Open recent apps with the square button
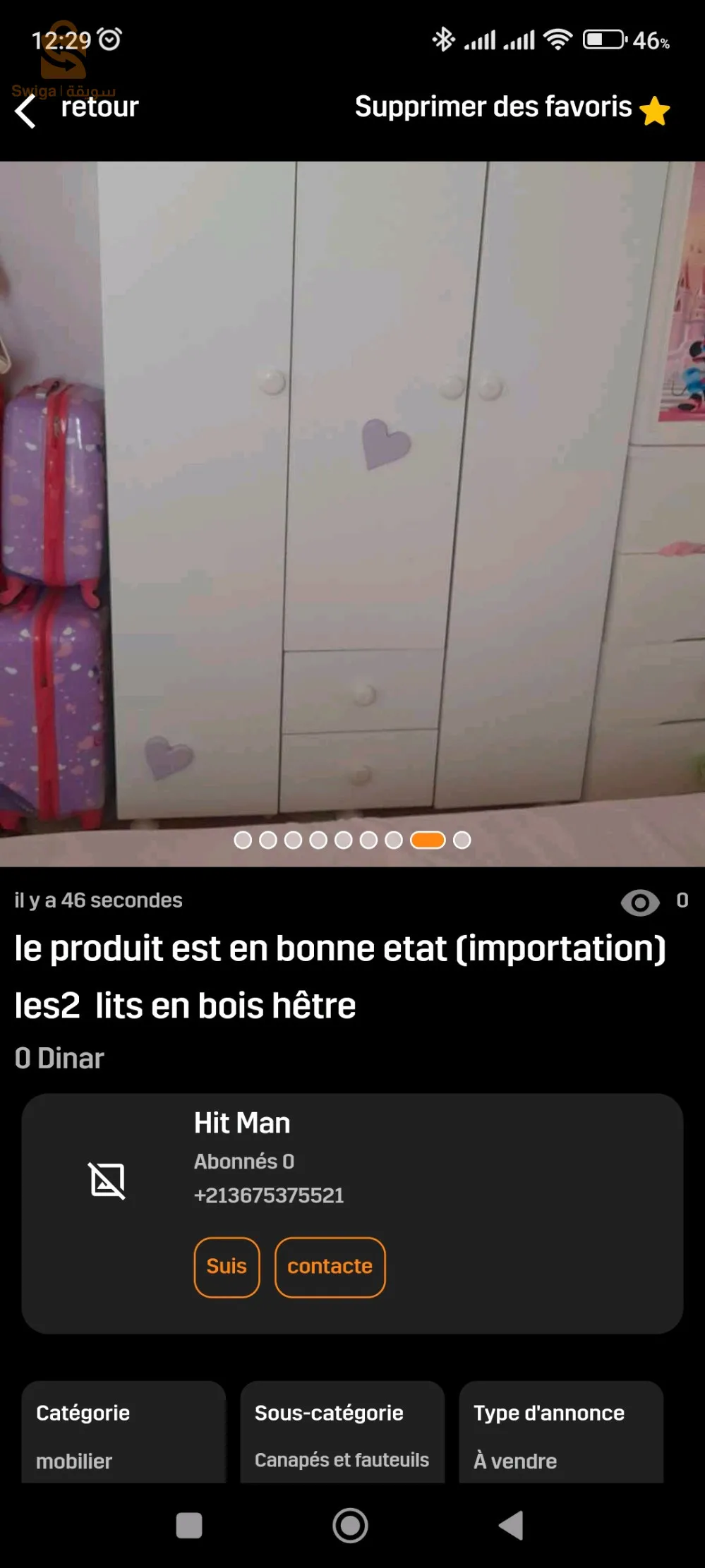Image resolution: width=705 pixels, height=1568 pixels. 189,1526
